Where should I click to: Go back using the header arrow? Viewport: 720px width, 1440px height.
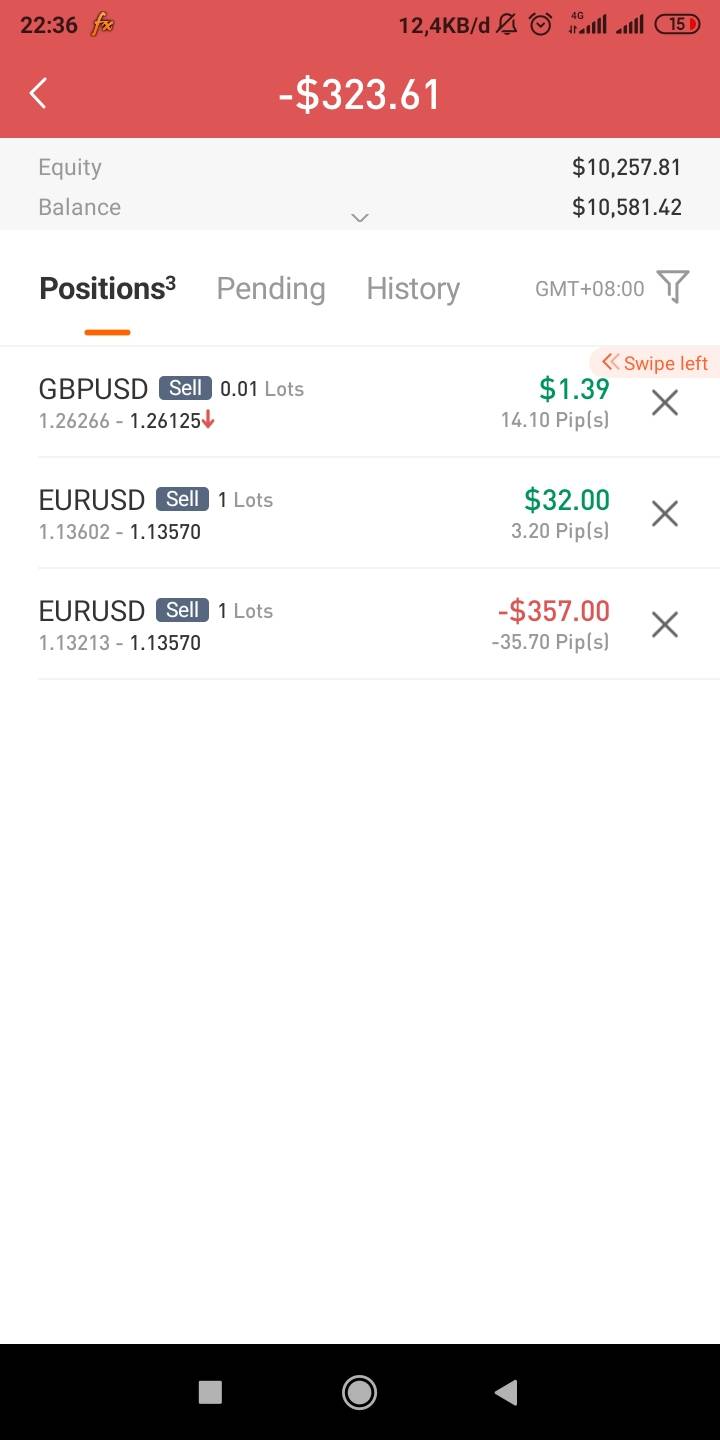38,94
